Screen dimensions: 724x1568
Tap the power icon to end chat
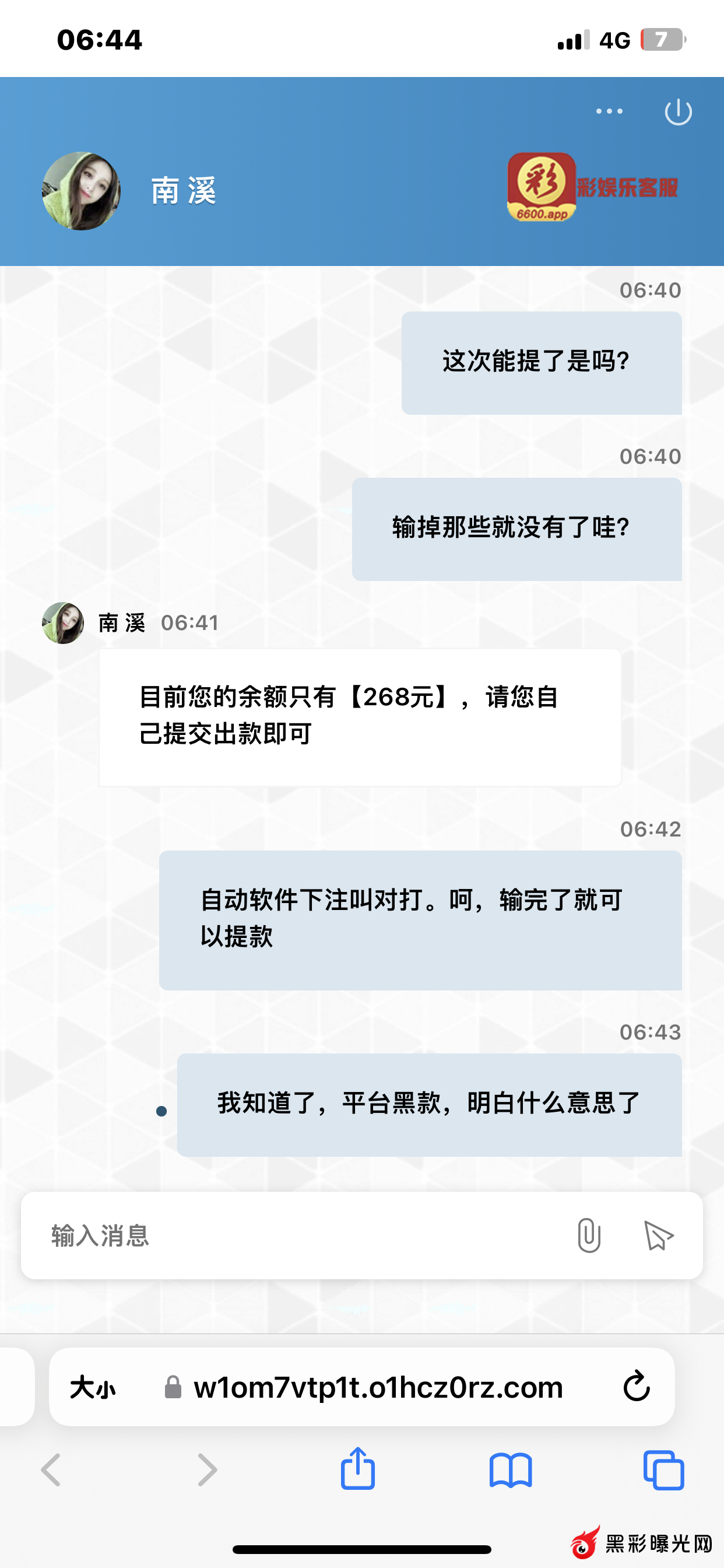(678, 112)
